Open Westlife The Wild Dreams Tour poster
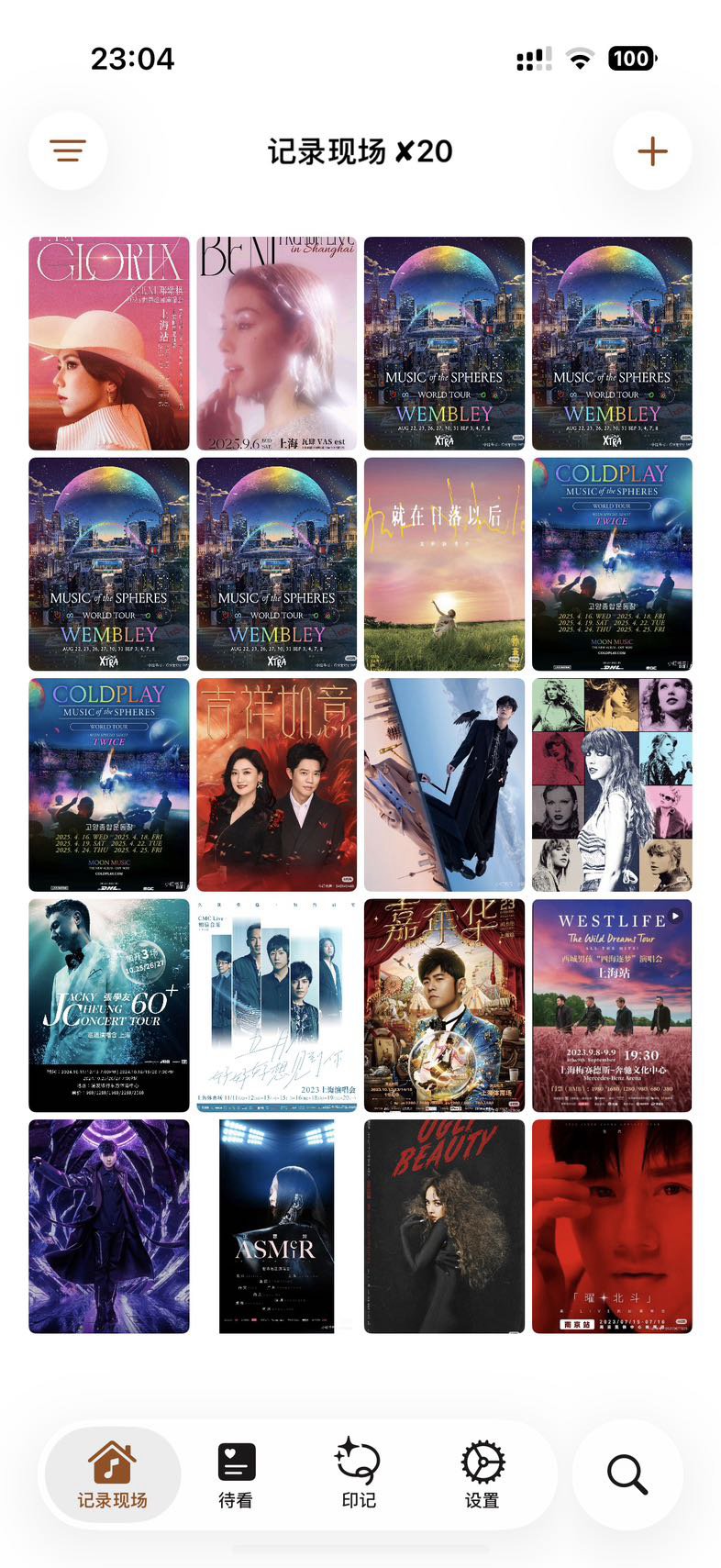Viewport: 721px width, 1568px height. click(x=612, y=1006)
